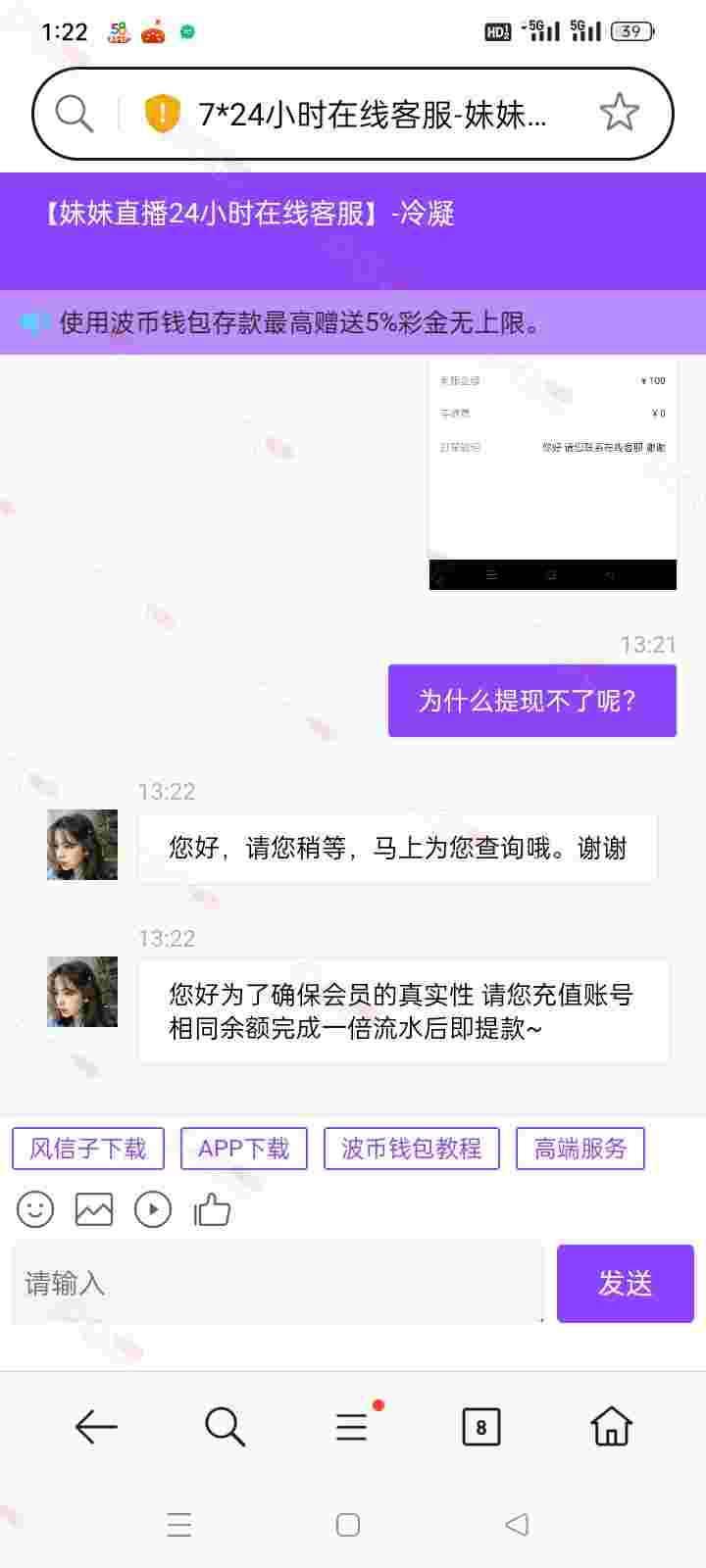
Task: Open browser search from bottom toolbar
Action: [225, 1427]
